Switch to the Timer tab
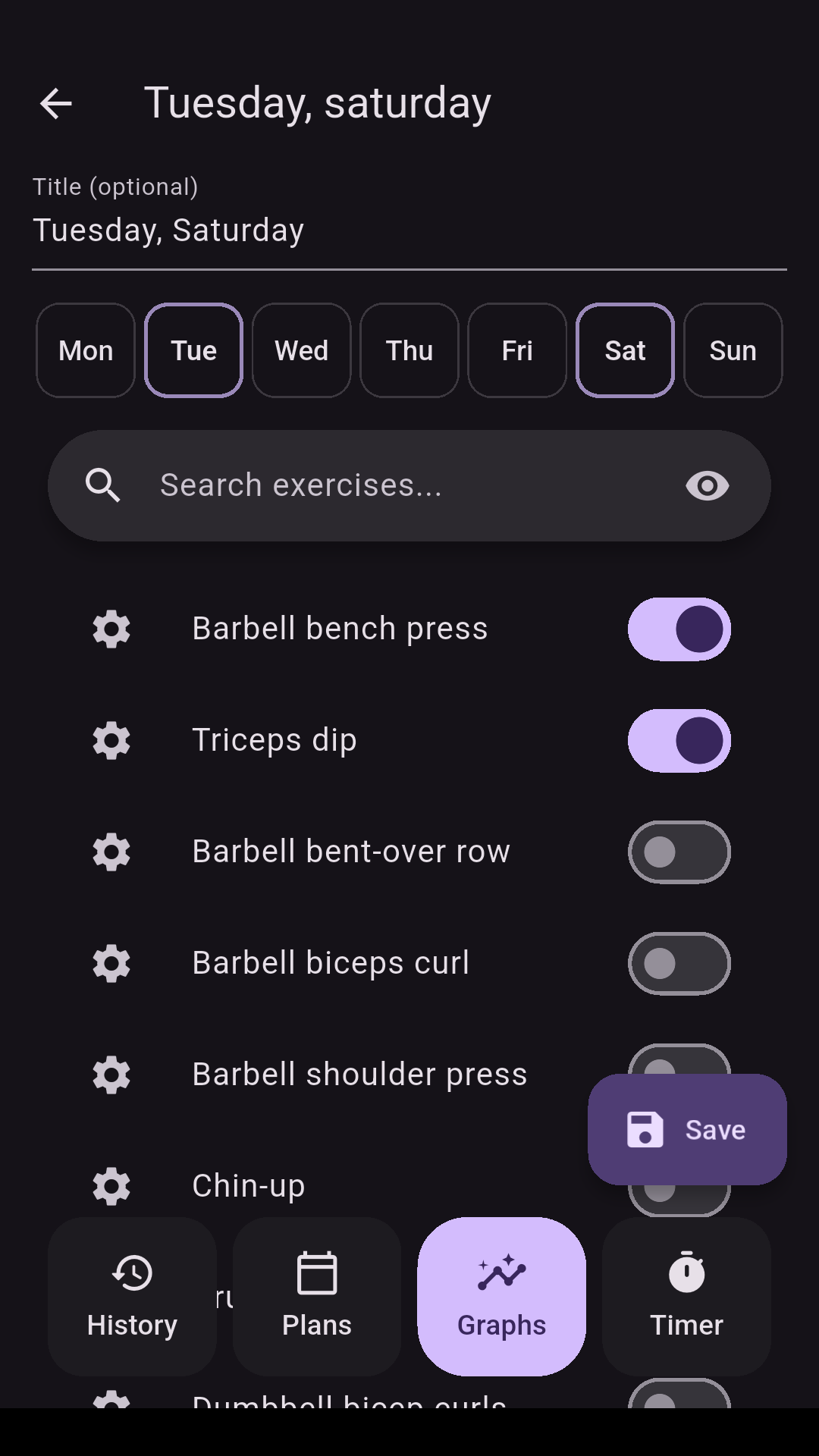Viewport: 819px width, 1456px height. pyautogui.click(x=686, y=1296)
